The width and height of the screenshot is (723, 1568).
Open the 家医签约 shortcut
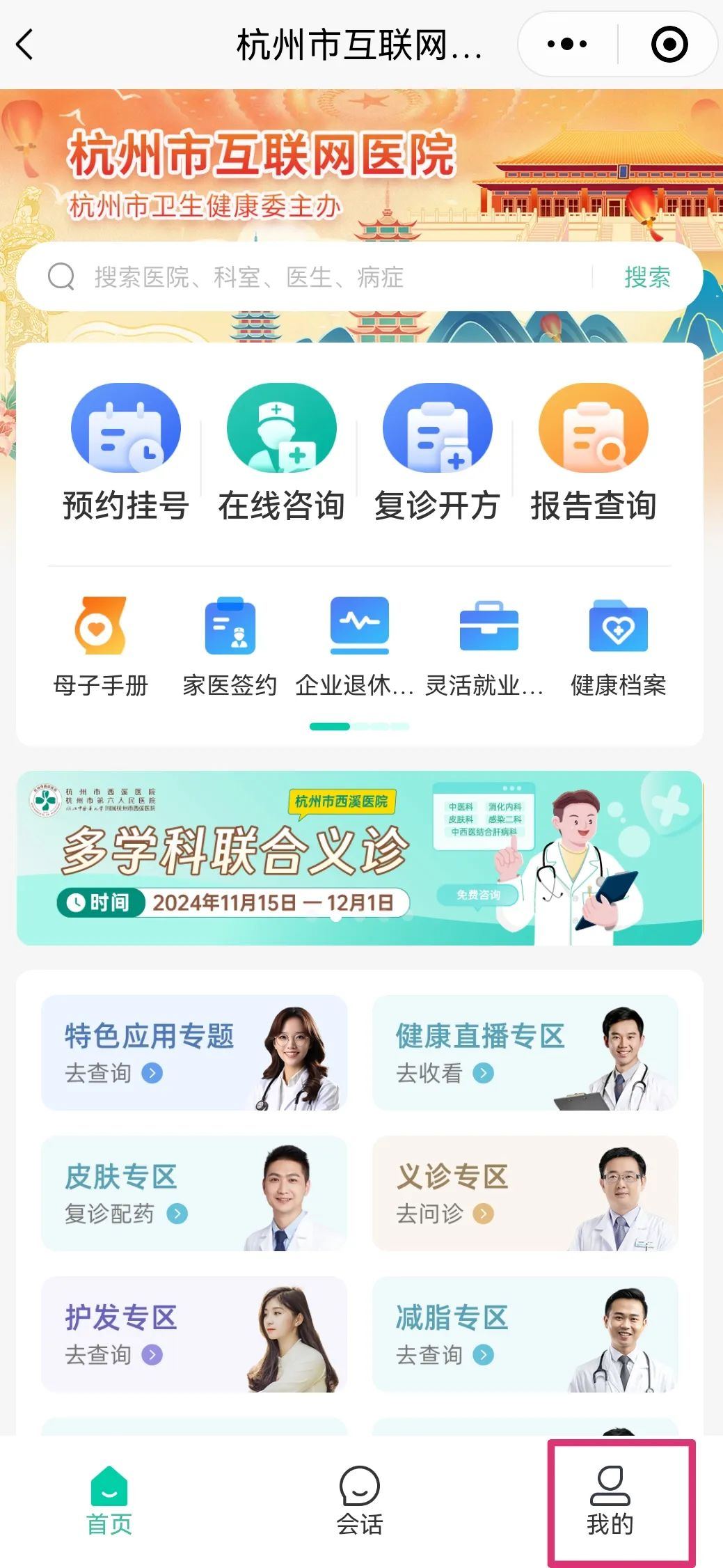coord(230,645)
